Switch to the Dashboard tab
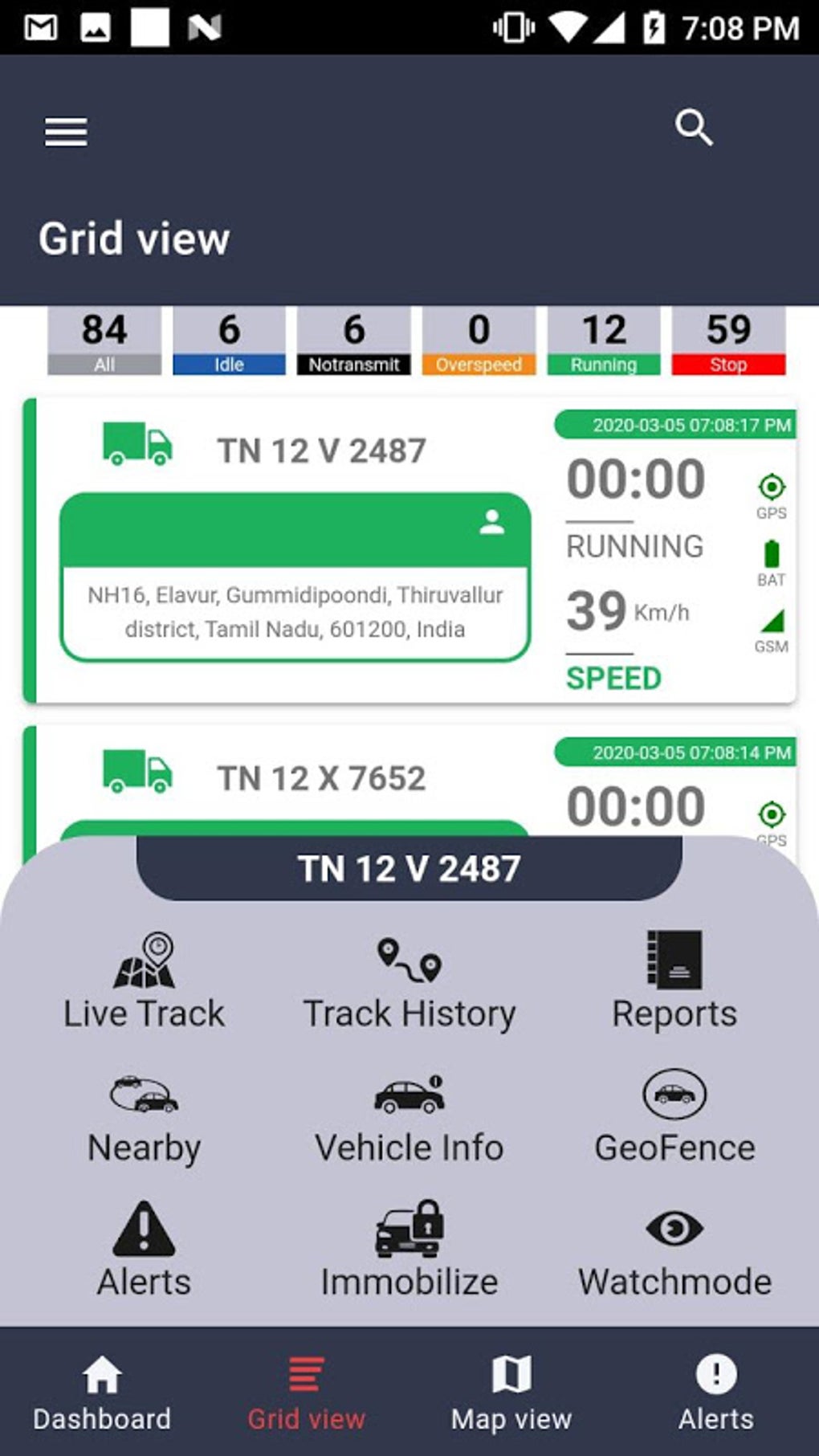This screenshot has height=1456, width=819. (x=102, y=1394)
